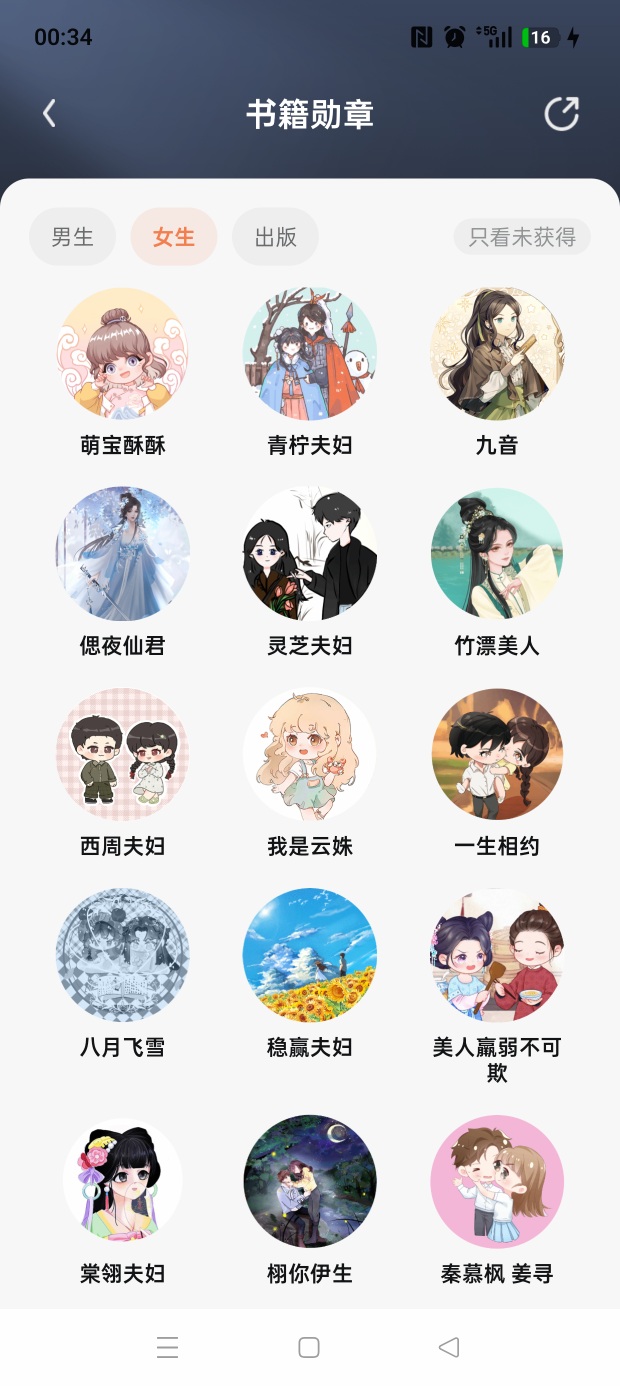Select the 西周夫妇 medal
The image size is (620, 1386).
pyautogui.click(x=123, y=754)
